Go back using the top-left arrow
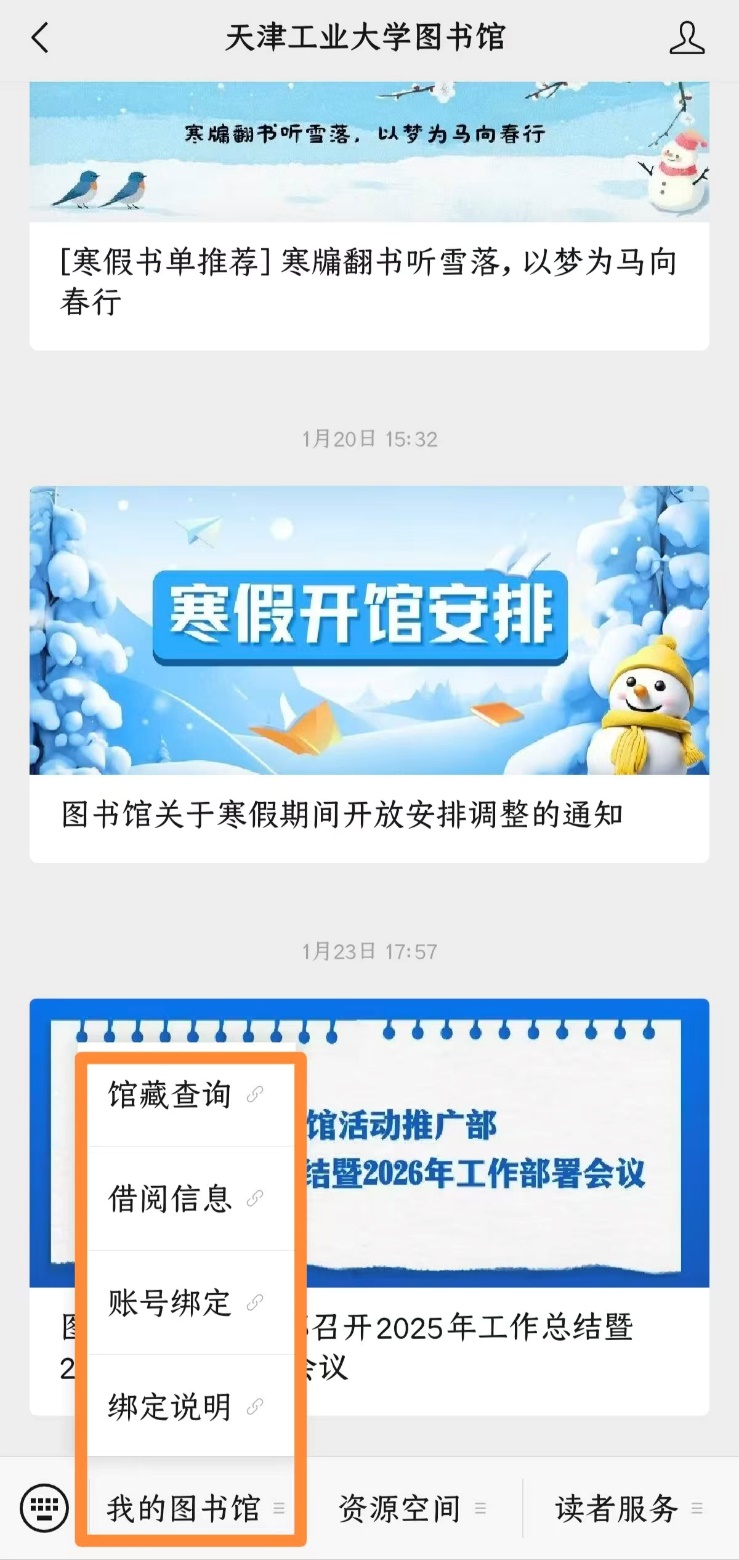This screenshot has width=739, height=1560. [40, 38]
